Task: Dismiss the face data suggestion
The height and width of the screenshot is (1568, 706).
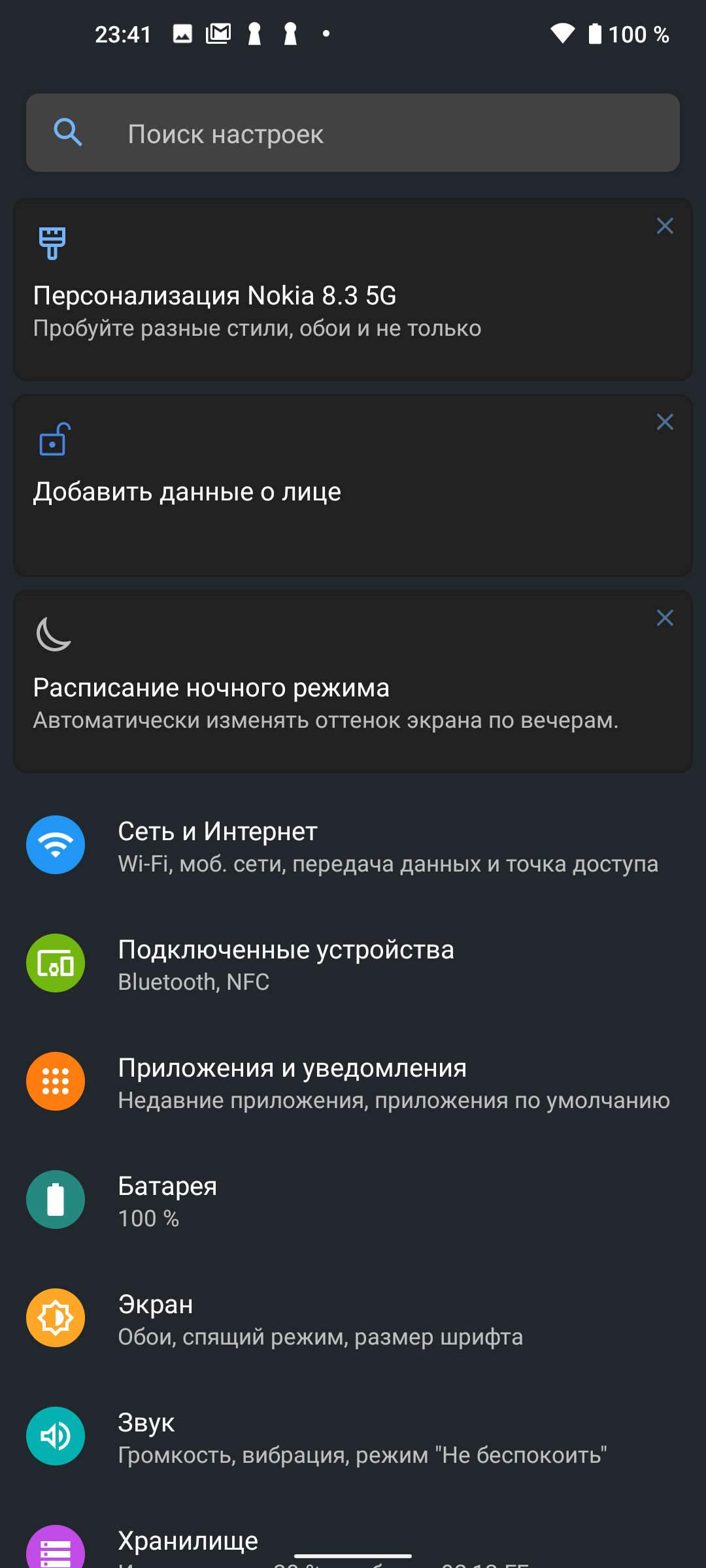Action: (665, 422)
